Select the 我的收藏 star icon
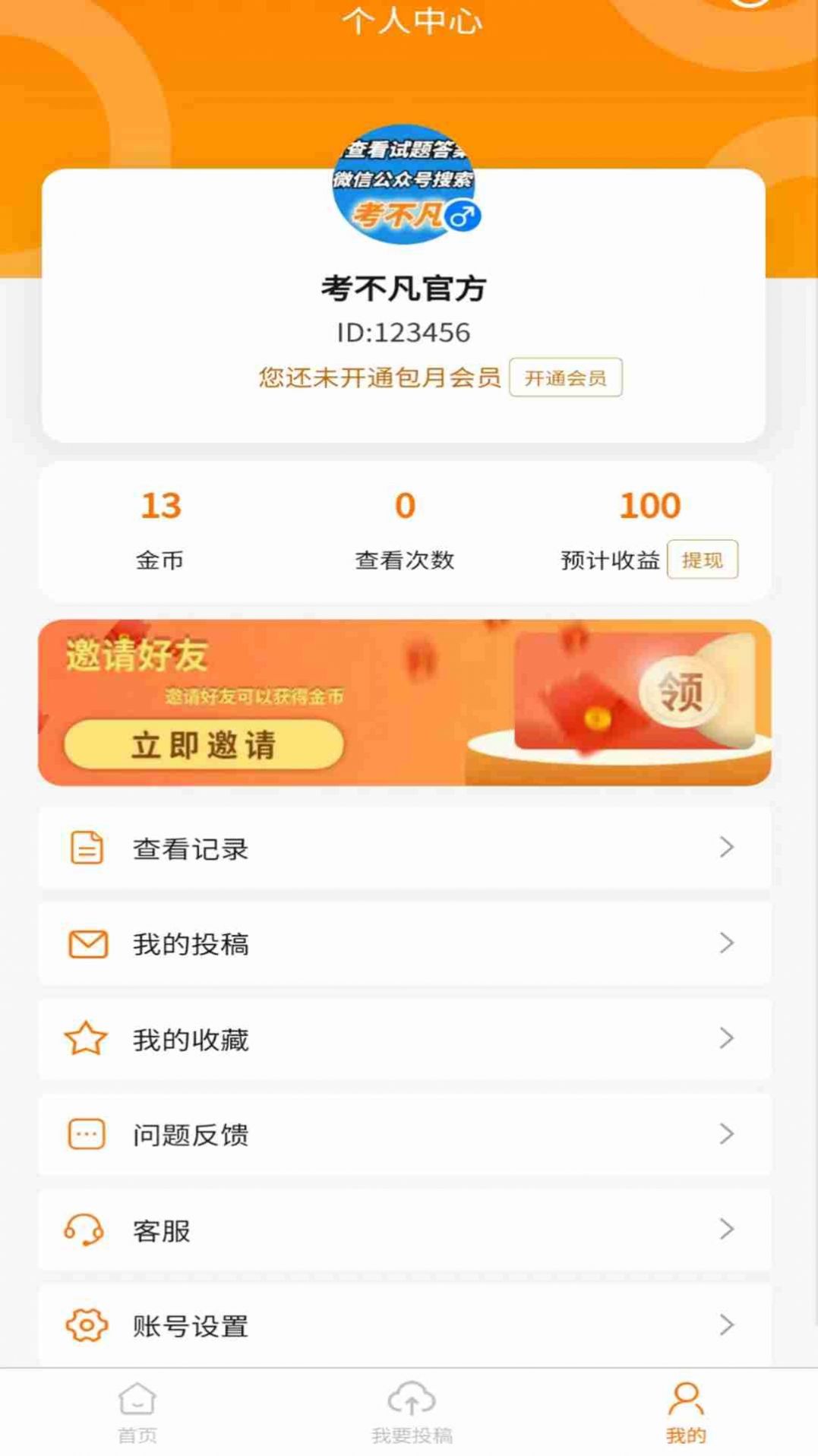Screen dimensions: 818x1456 coord(86,1040)
